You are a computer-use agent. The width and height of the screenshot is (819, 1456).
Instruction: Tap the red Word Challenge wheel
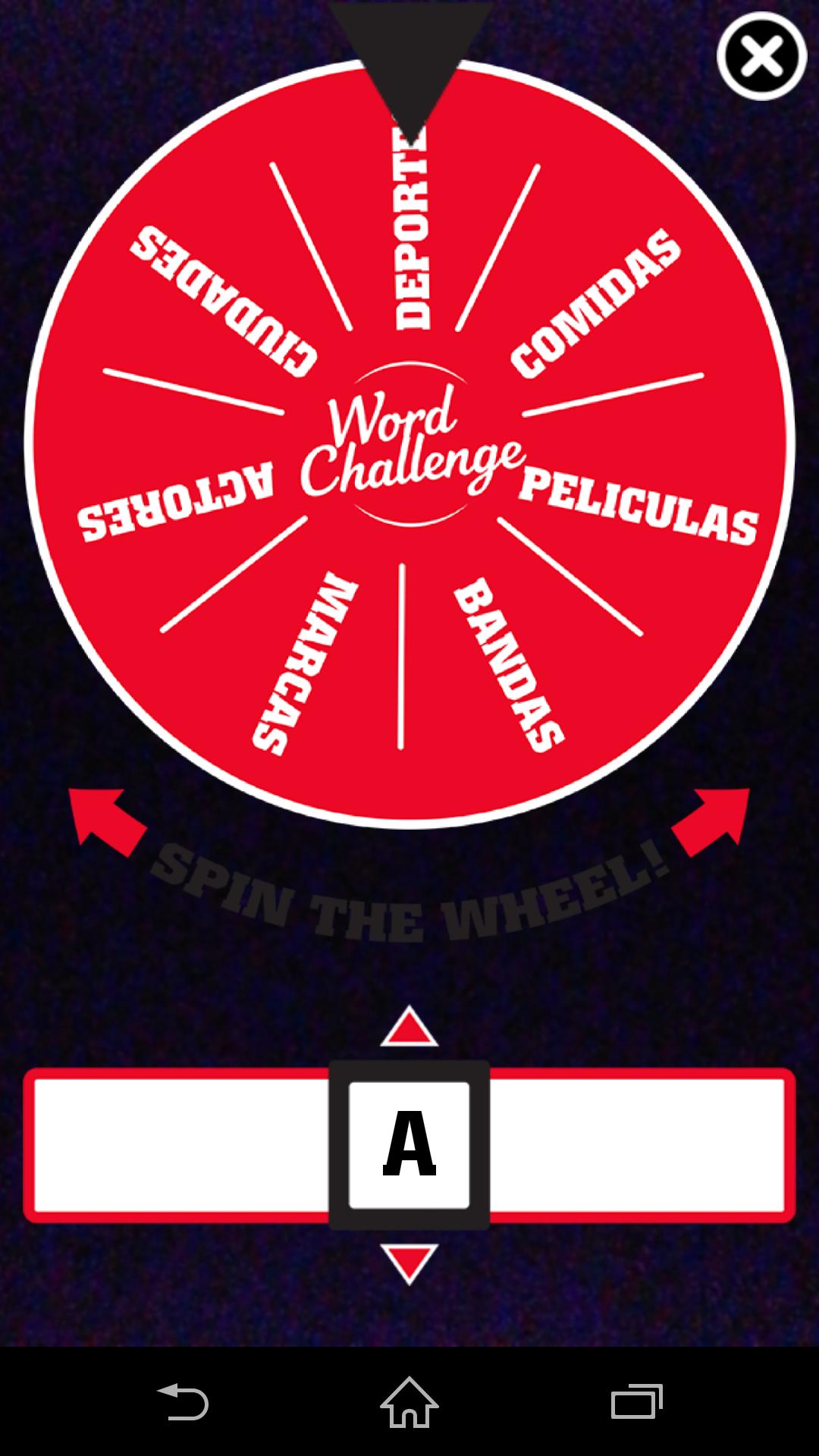(x=409, y=444)
